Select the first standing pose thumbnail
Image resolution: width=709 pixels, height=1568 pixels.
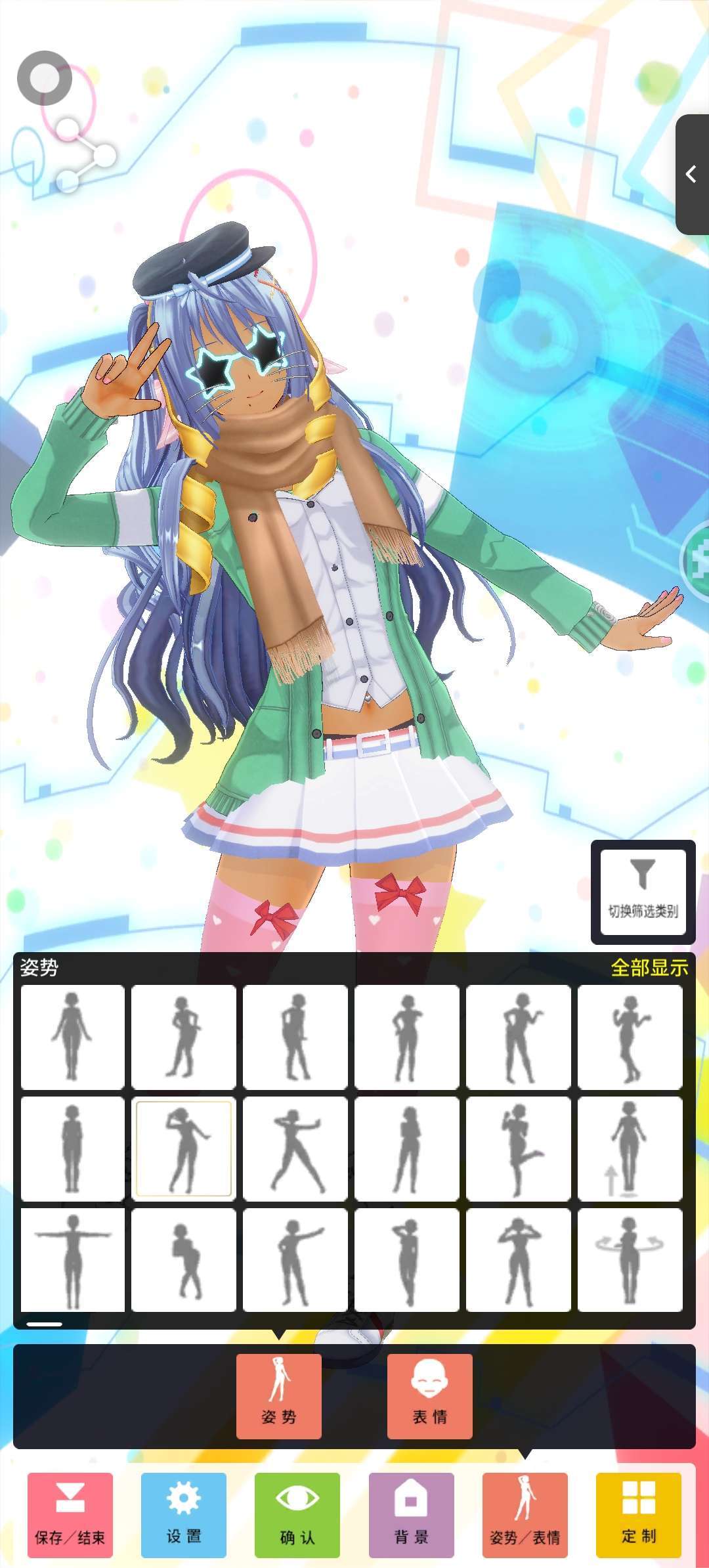click(72, 1037)
